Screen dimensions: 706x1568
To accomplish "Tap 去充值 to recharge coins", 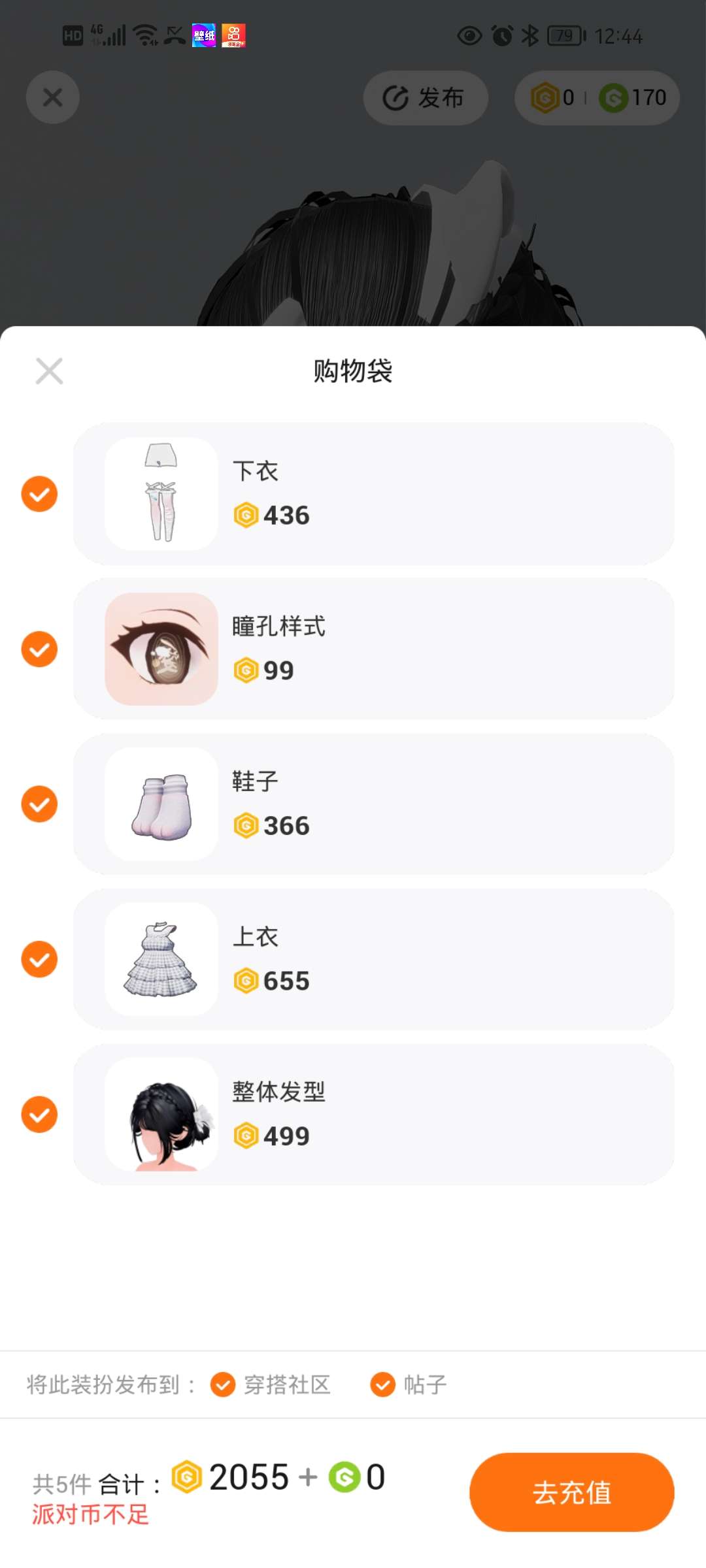I will tap(571, 1492).
